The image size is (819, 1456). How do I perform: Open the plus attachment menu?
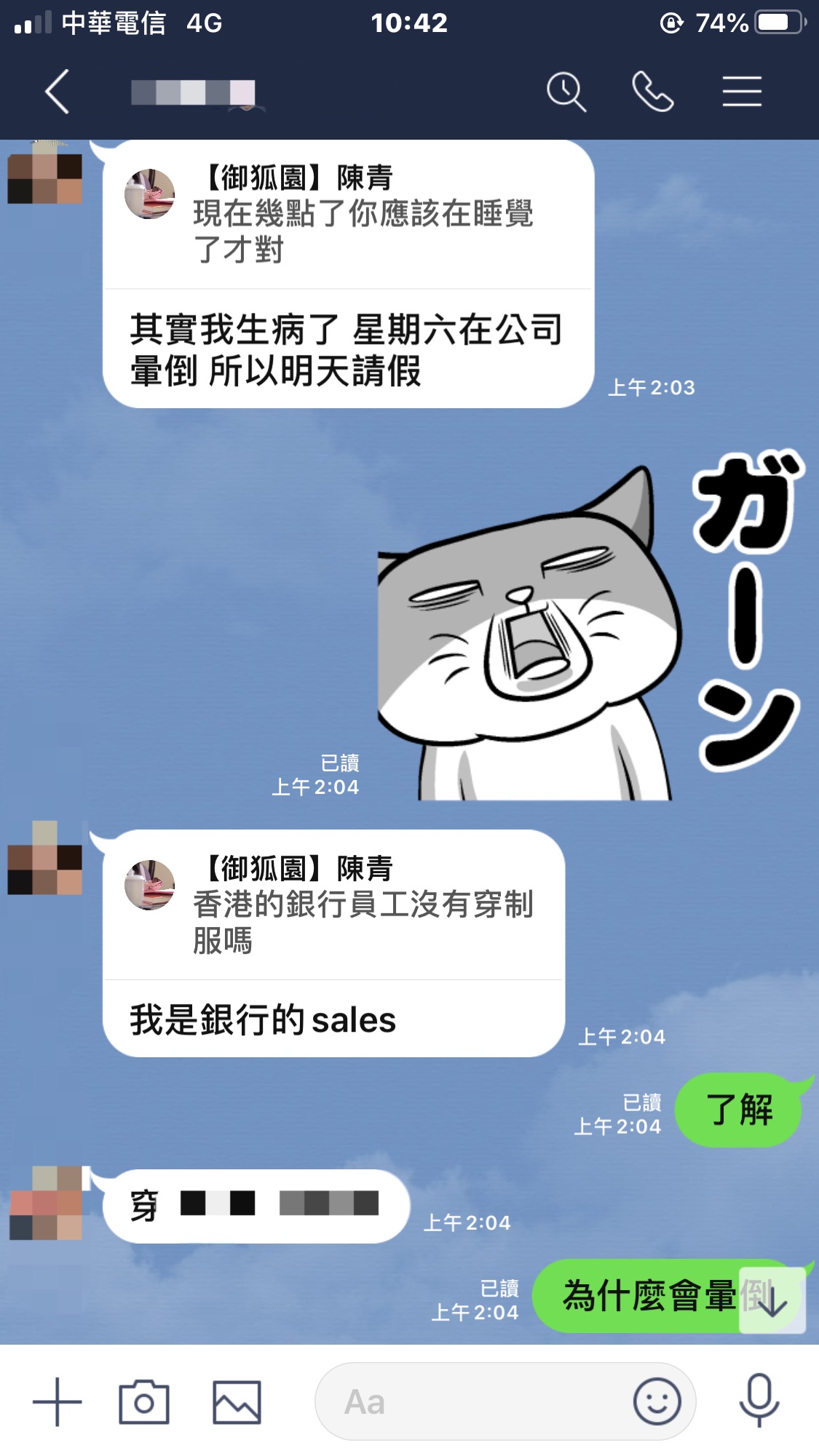pos(57,1401)
